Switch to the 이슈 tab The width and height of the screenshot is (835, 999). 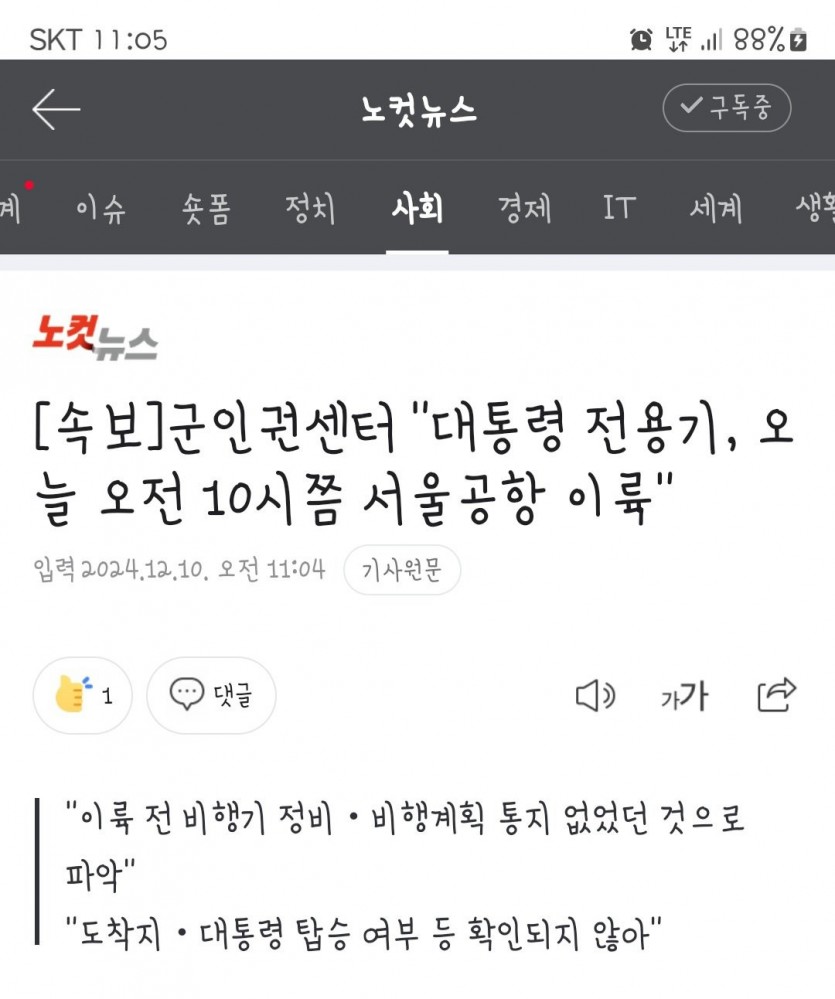(x=101, y=209)
